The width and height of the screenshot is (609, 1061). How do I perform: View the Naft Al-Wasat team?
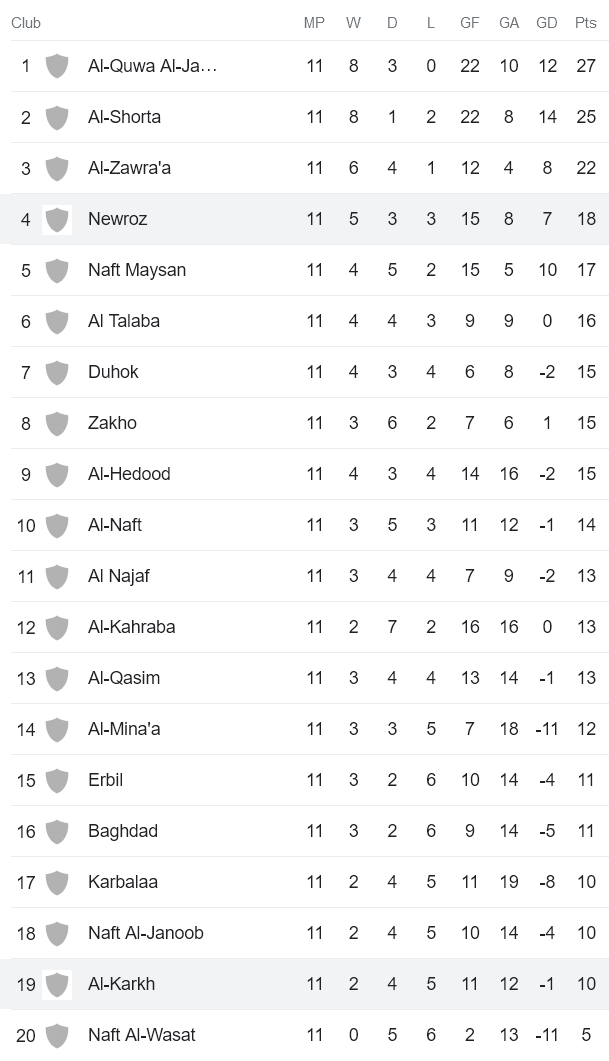(x=141, y=1035)
